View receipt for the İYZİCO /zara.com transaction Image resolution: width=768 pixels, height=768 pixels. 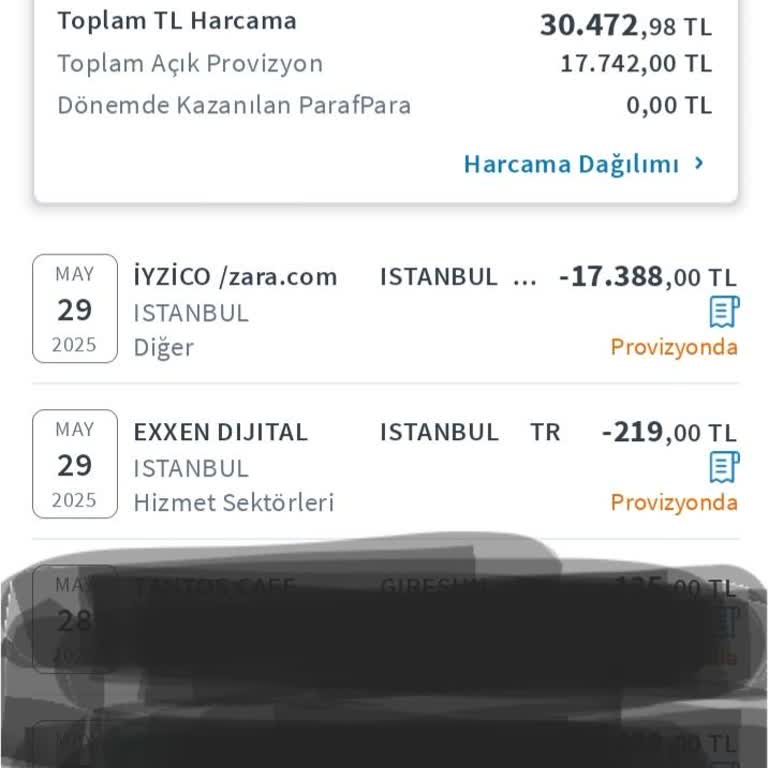pyautogui.click(x=724, y=312)
